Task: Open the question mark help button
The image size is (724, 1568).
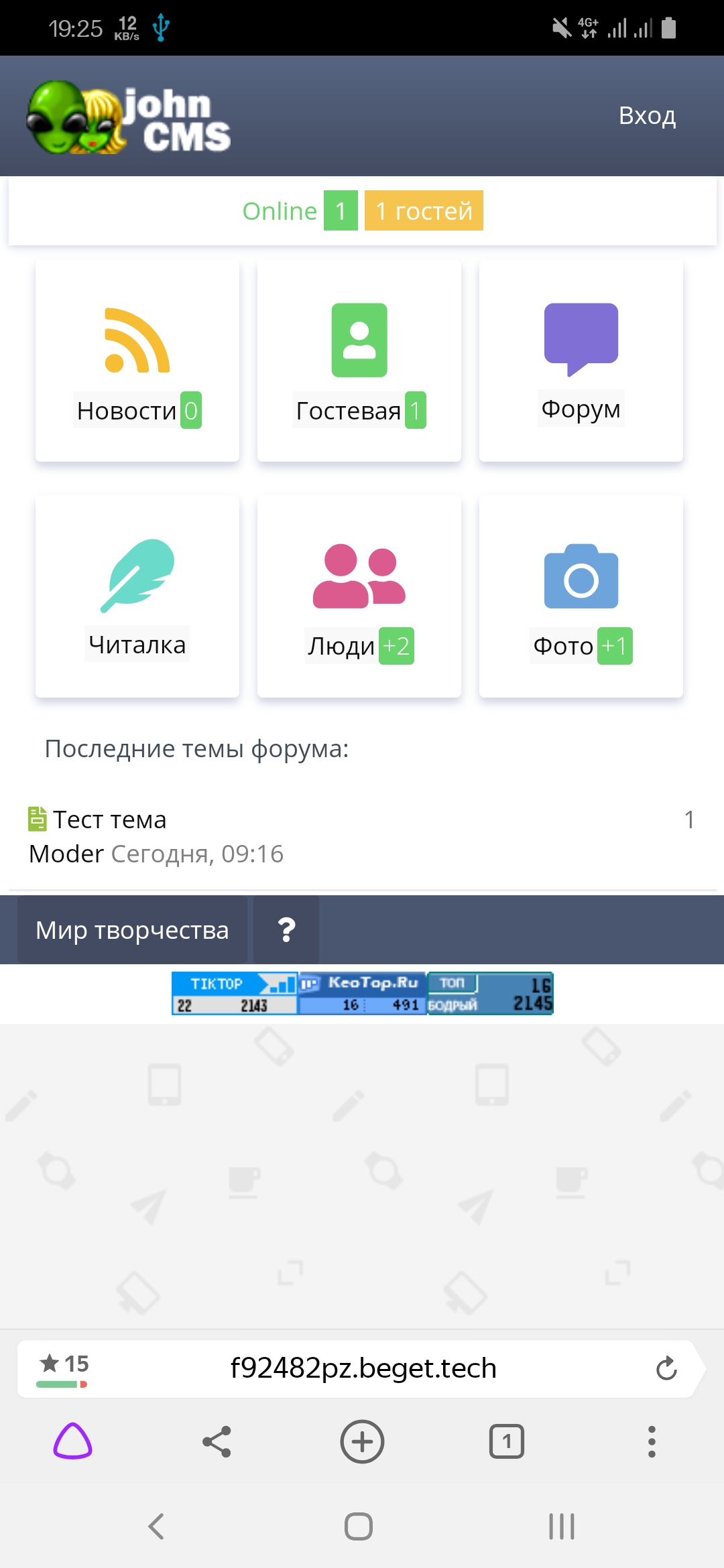Action: pos(286,930)
